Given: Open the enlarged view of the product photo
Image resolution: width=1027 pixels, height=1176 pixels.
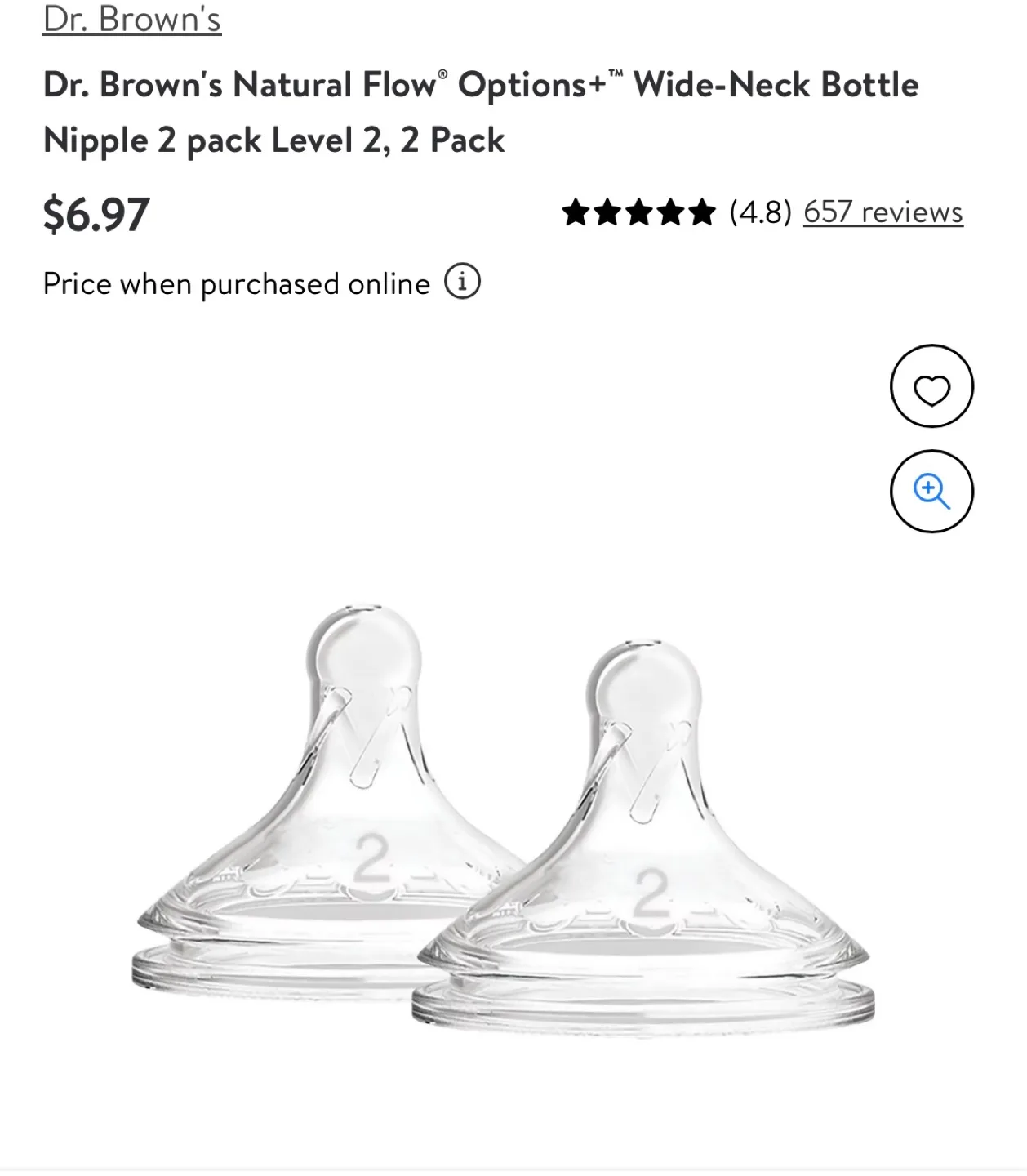Looking at the screenshot, I should click(x=932, y=490).
